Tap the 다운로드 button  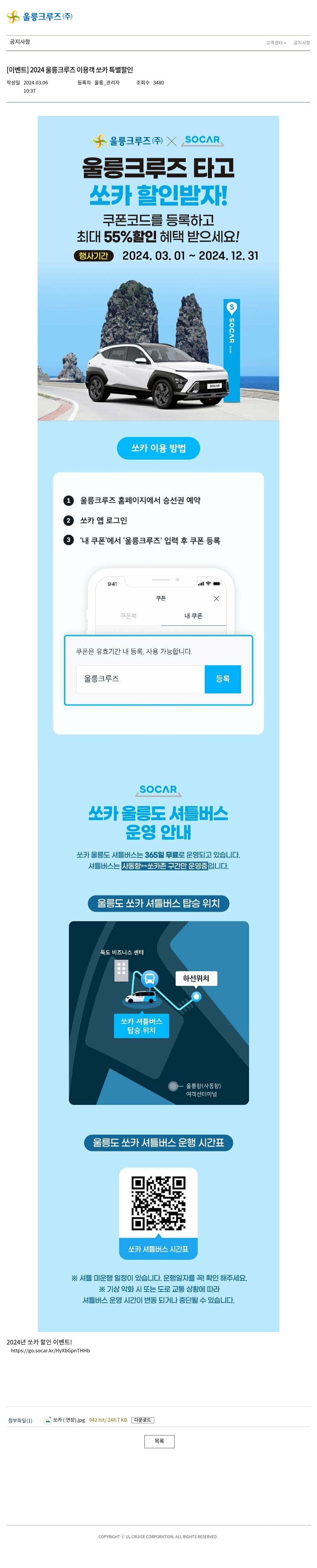tap(143, 1420)
